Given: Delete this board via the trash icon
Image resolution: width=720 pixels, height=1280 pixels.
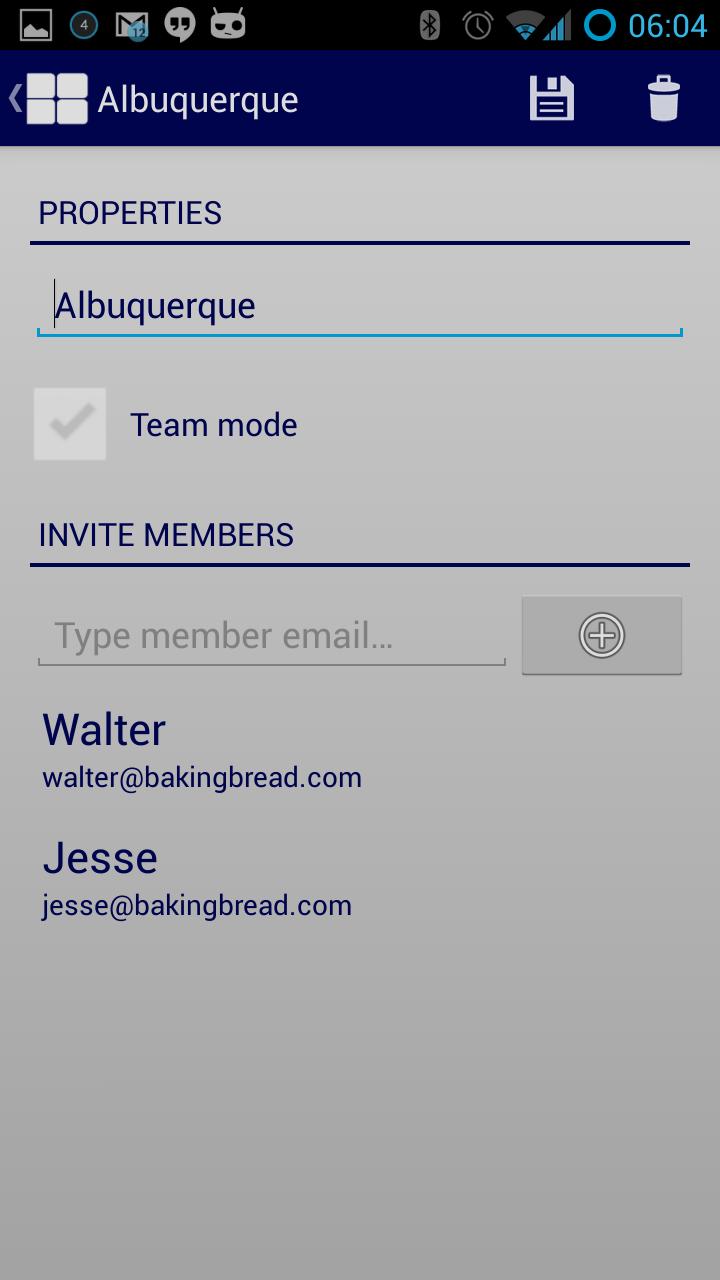Looking at the screenshot, I should click(x=663, y=99).
